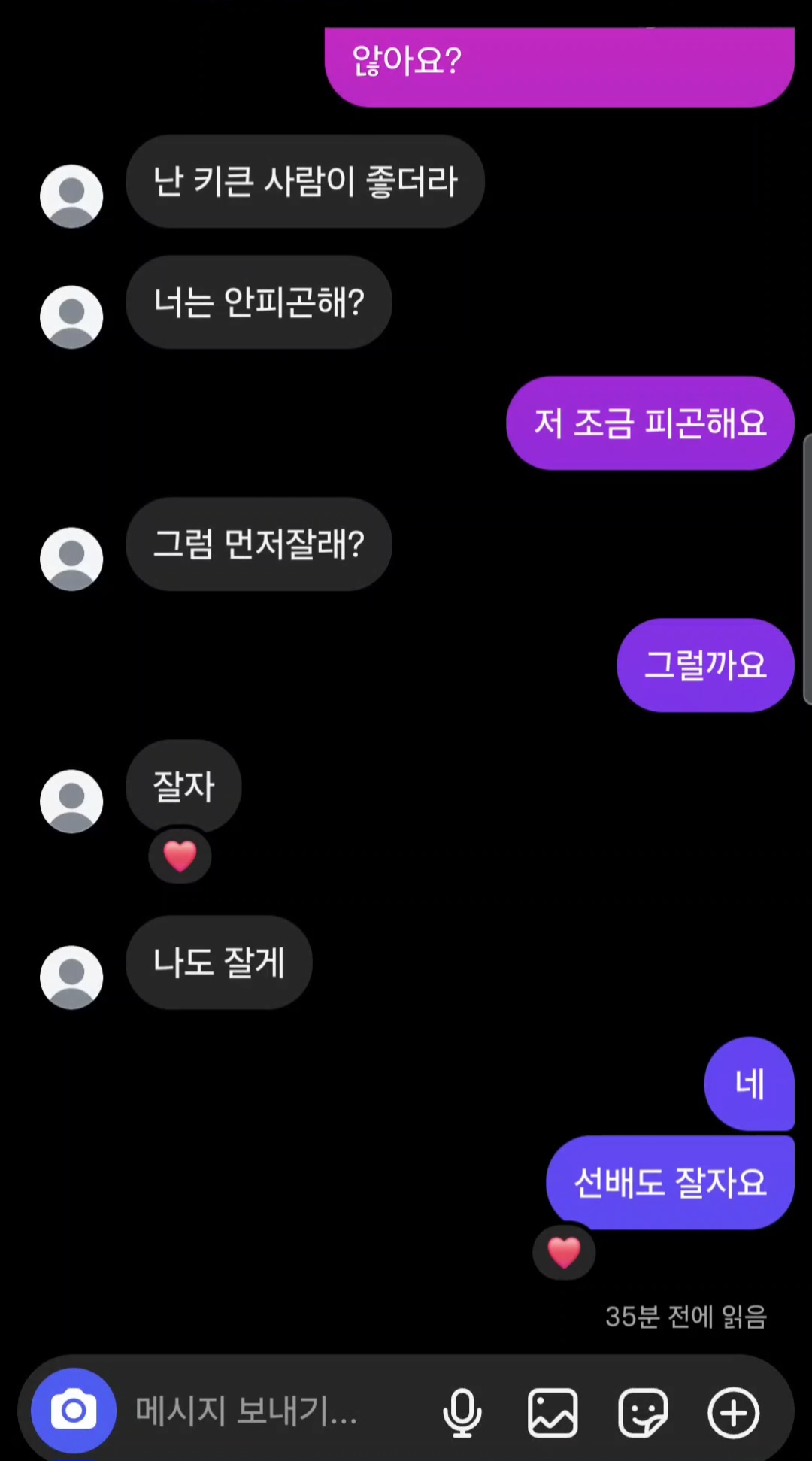Open the sender's profile avatar beside 나도 잘게
Image resolution: width=812 pixels, height=1461 pixels.
point(71,977)
